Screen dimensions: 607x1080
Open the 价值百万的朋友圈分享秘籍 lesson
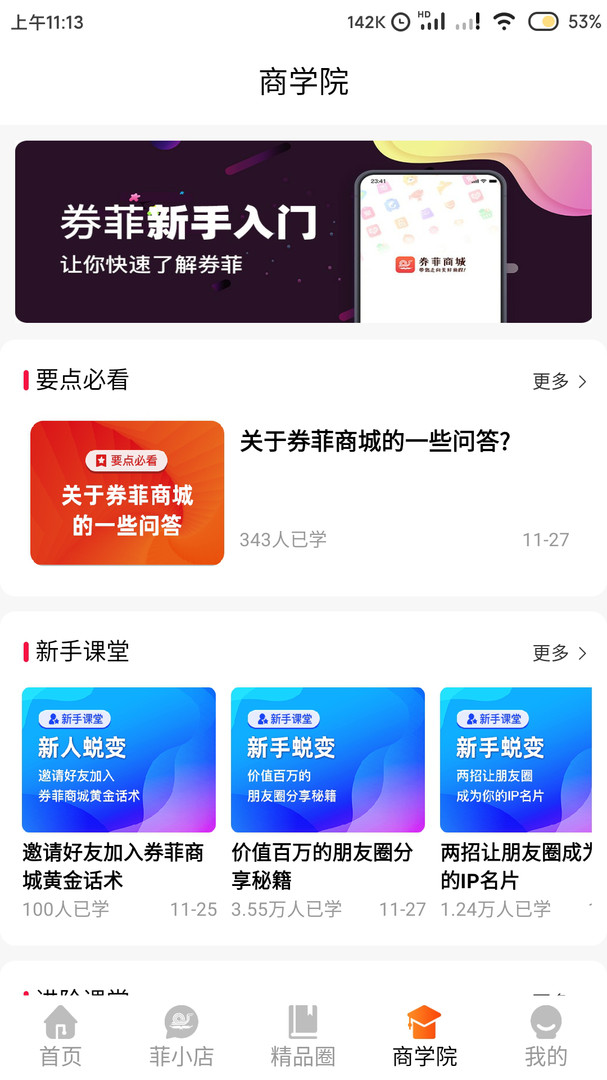pos(328,803)
